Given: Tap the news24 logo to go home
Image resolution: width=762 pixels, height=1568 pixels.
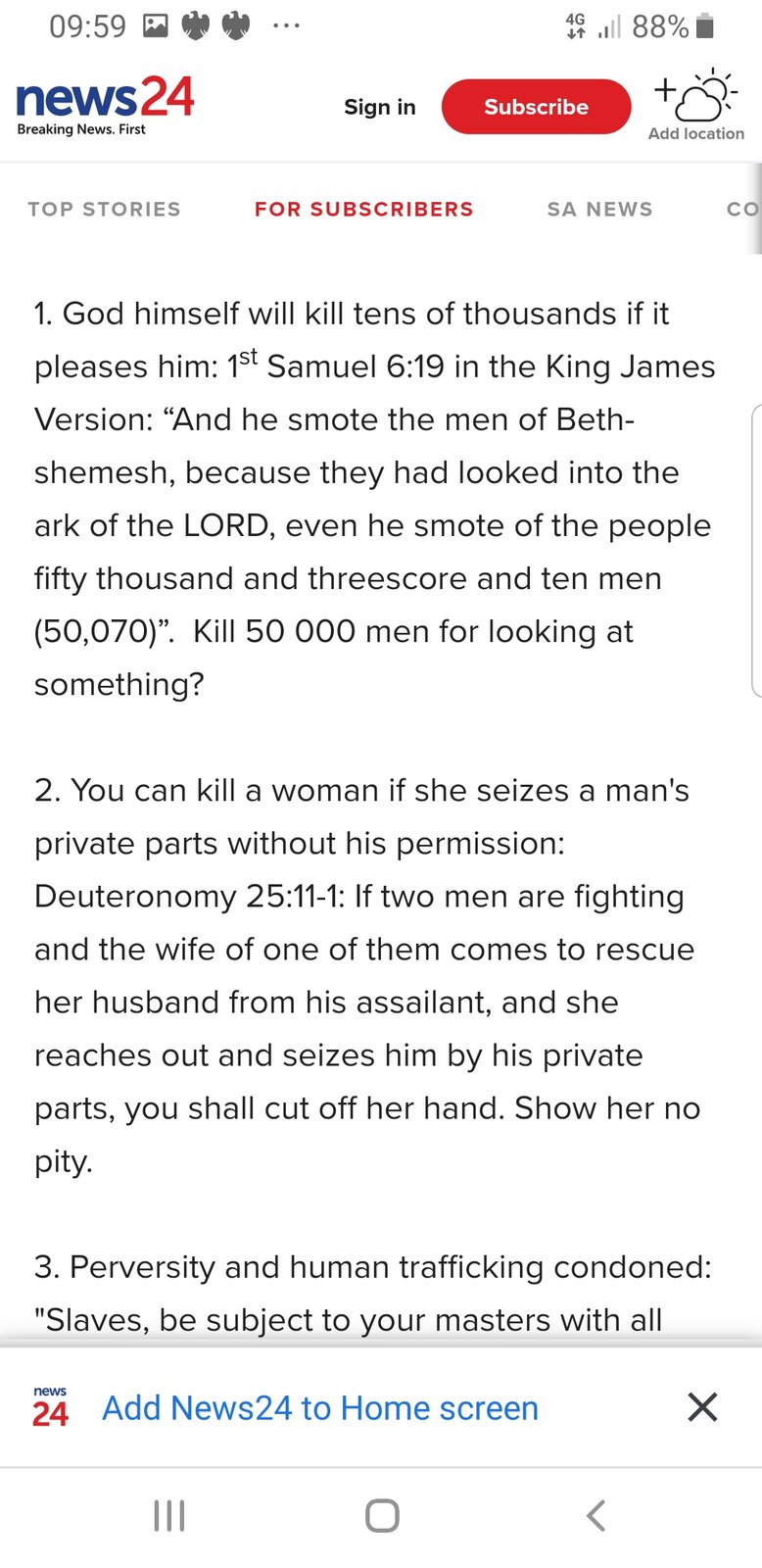Looking at the screenshot, I should [x=105, y=104].
